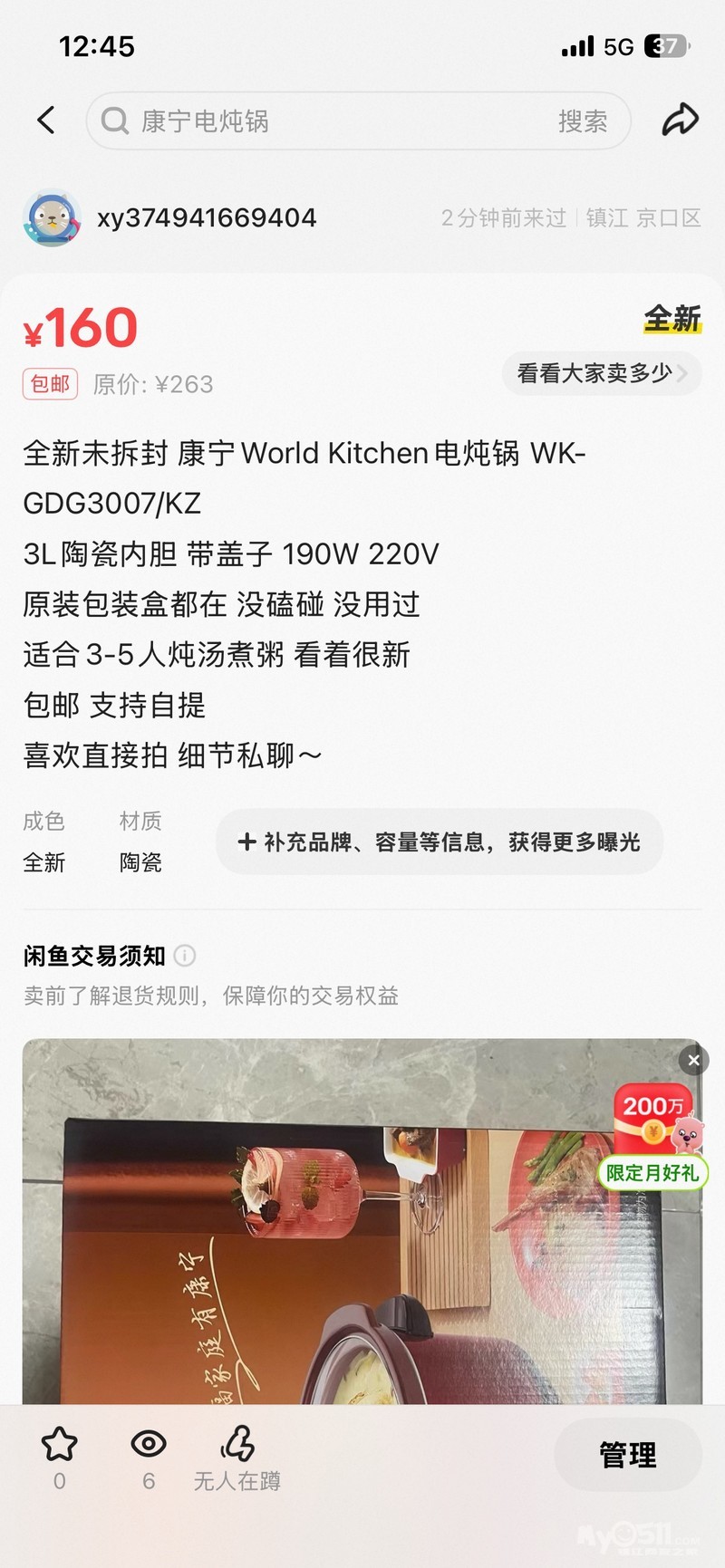
Task: Open 闲鱼交易须知 info icon
Action: (184, 956)
